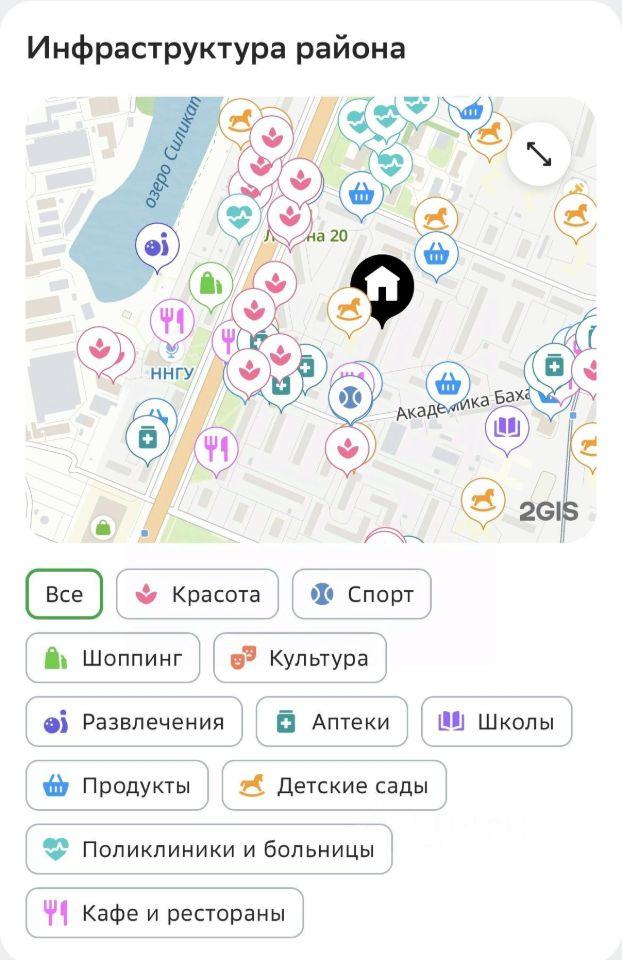Image resolution: width=622 pixels, height=960 pixels.
Task: Open the purple school marker on the map
Action: [x=507, y=427]
